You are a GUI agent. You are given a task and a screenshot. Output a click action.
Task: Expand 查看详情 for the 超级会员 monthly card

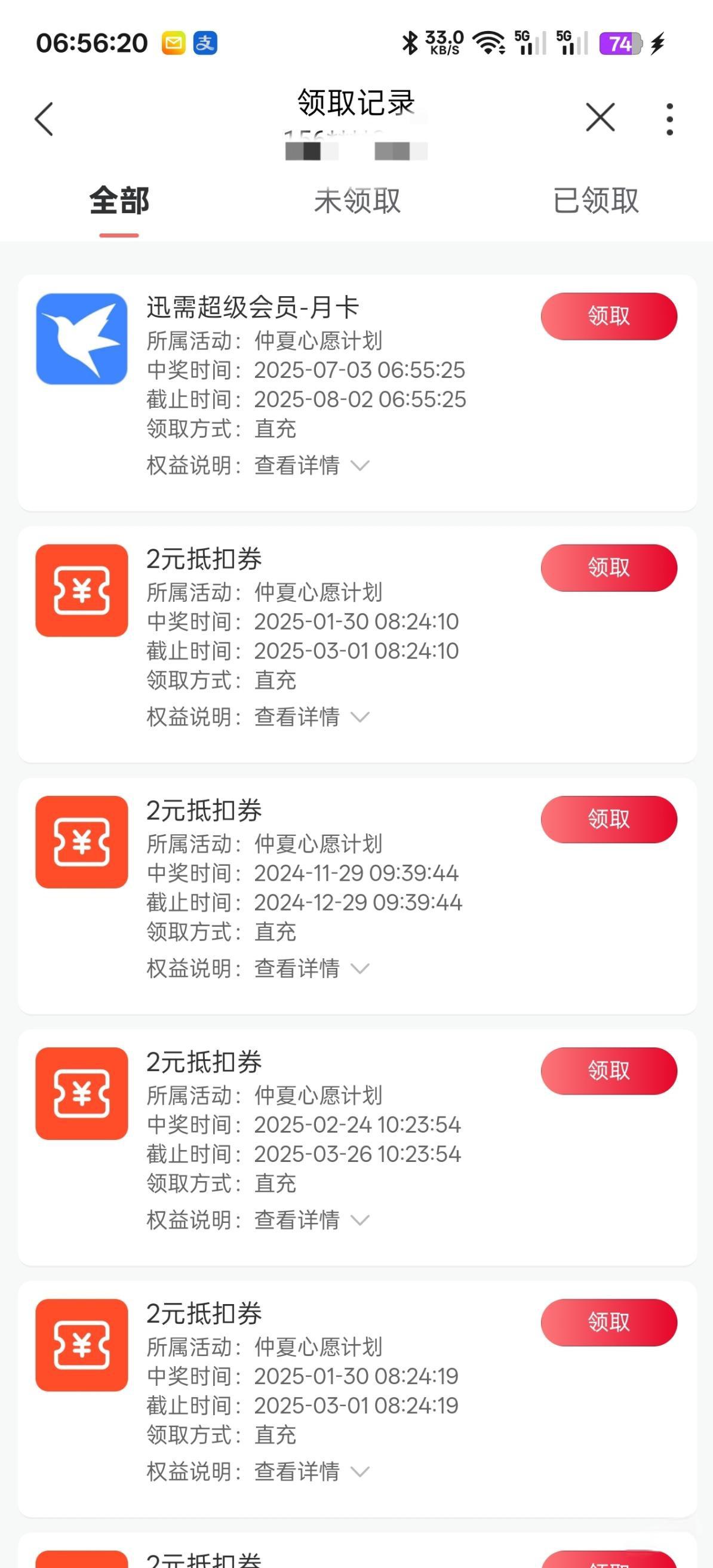pos(312,466)
